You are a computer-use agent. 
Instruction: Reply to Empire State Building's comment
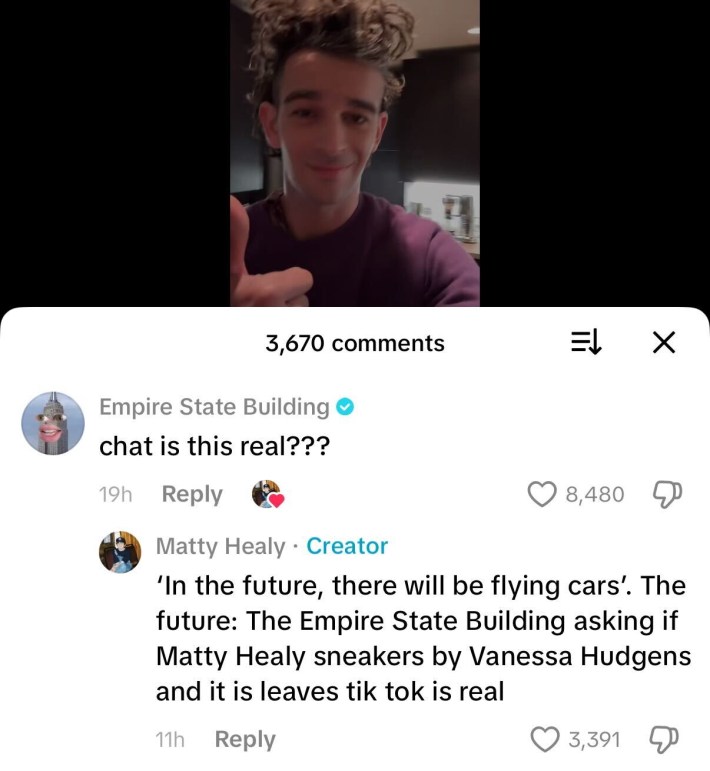[x=192, y=494]
